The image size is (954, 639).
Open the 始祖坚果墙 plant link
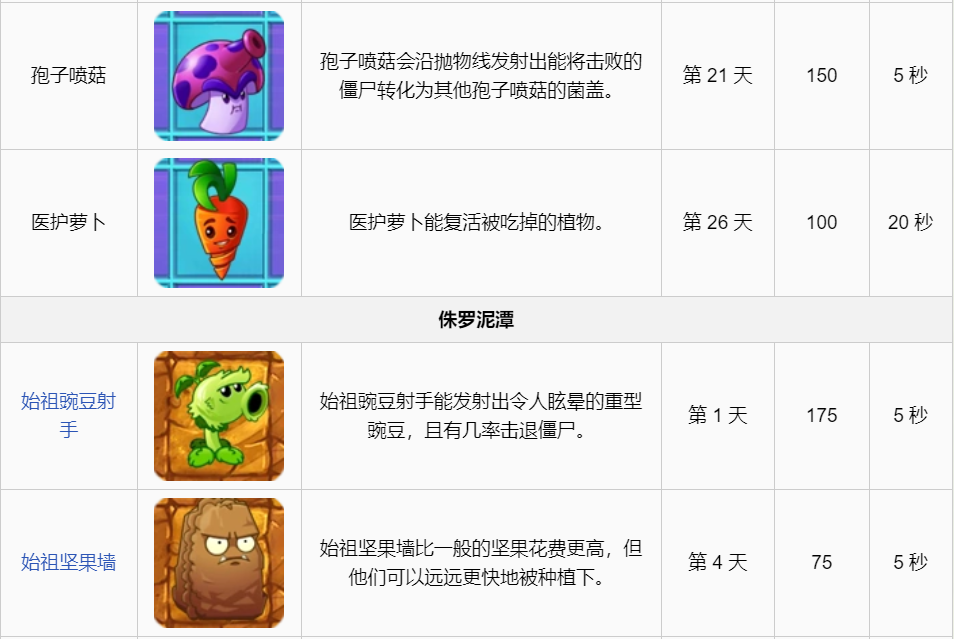click(68, 562)
